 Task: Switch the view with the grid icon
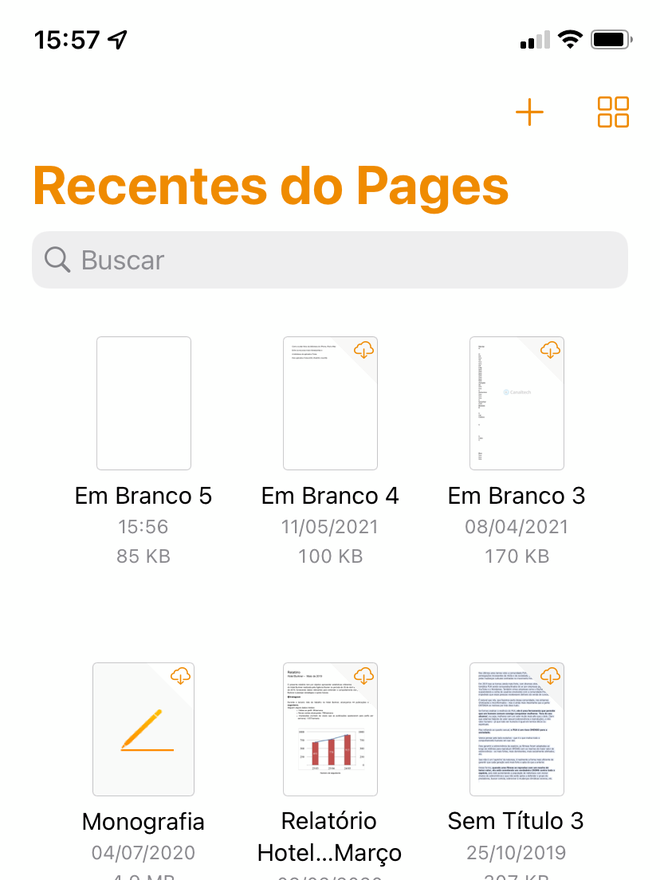pos(613,112)
